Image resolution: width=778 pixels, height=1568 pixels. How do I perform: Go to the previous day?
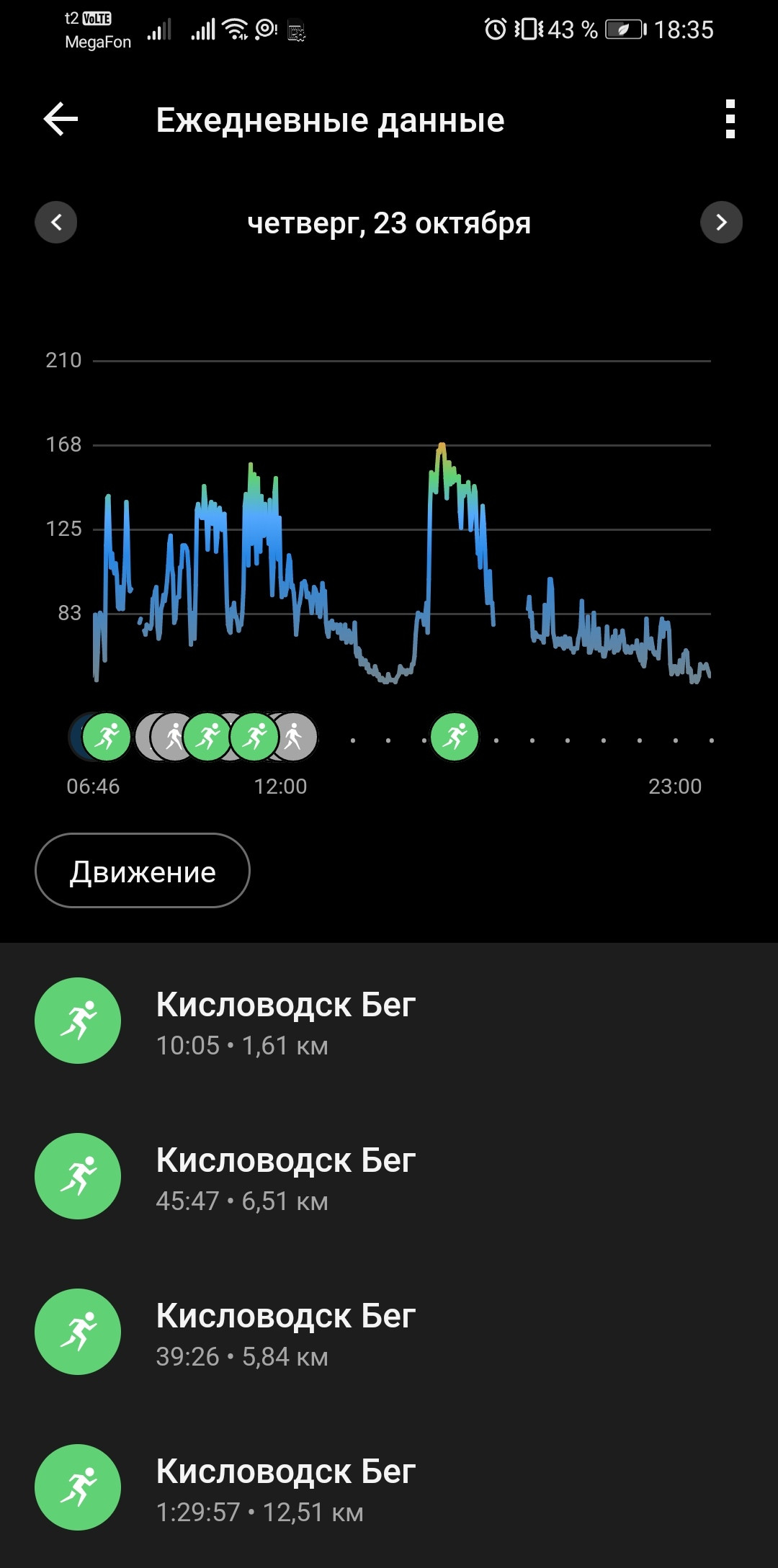pyautogui.click(x=56, y=222)
